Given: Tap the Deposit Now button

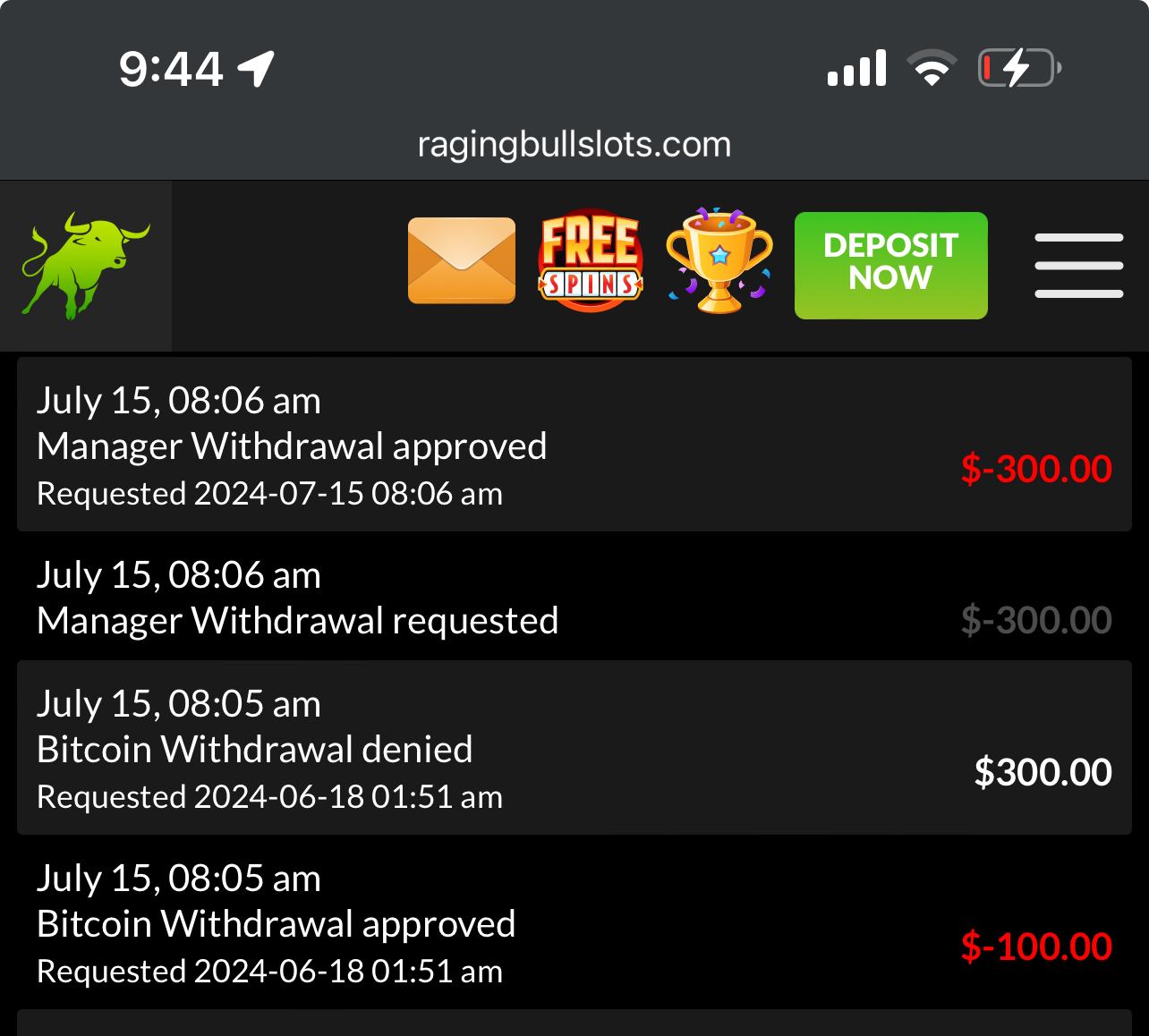Looking at the screenshot, I should pos(890,266).
